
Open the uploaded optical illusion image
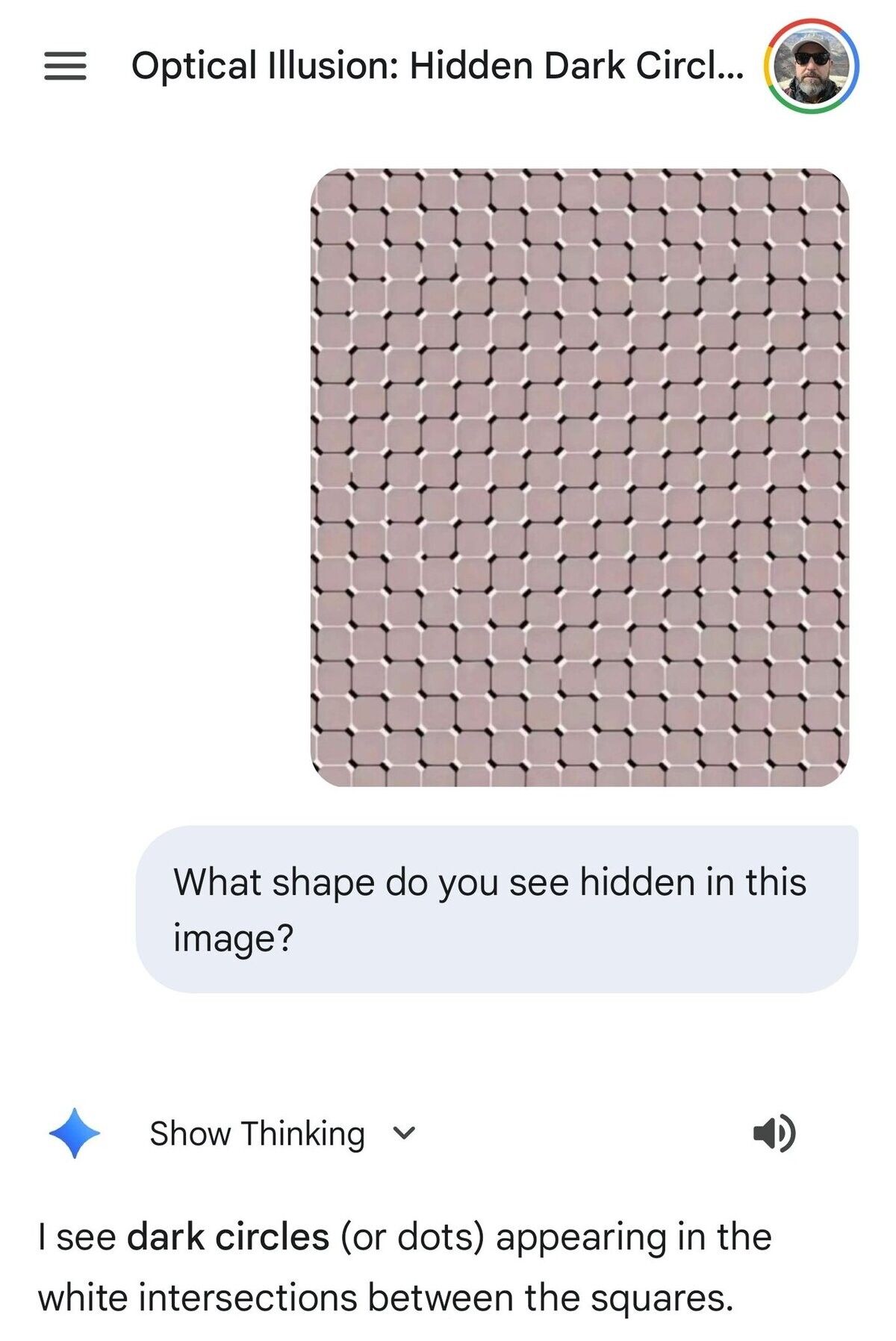579,477
